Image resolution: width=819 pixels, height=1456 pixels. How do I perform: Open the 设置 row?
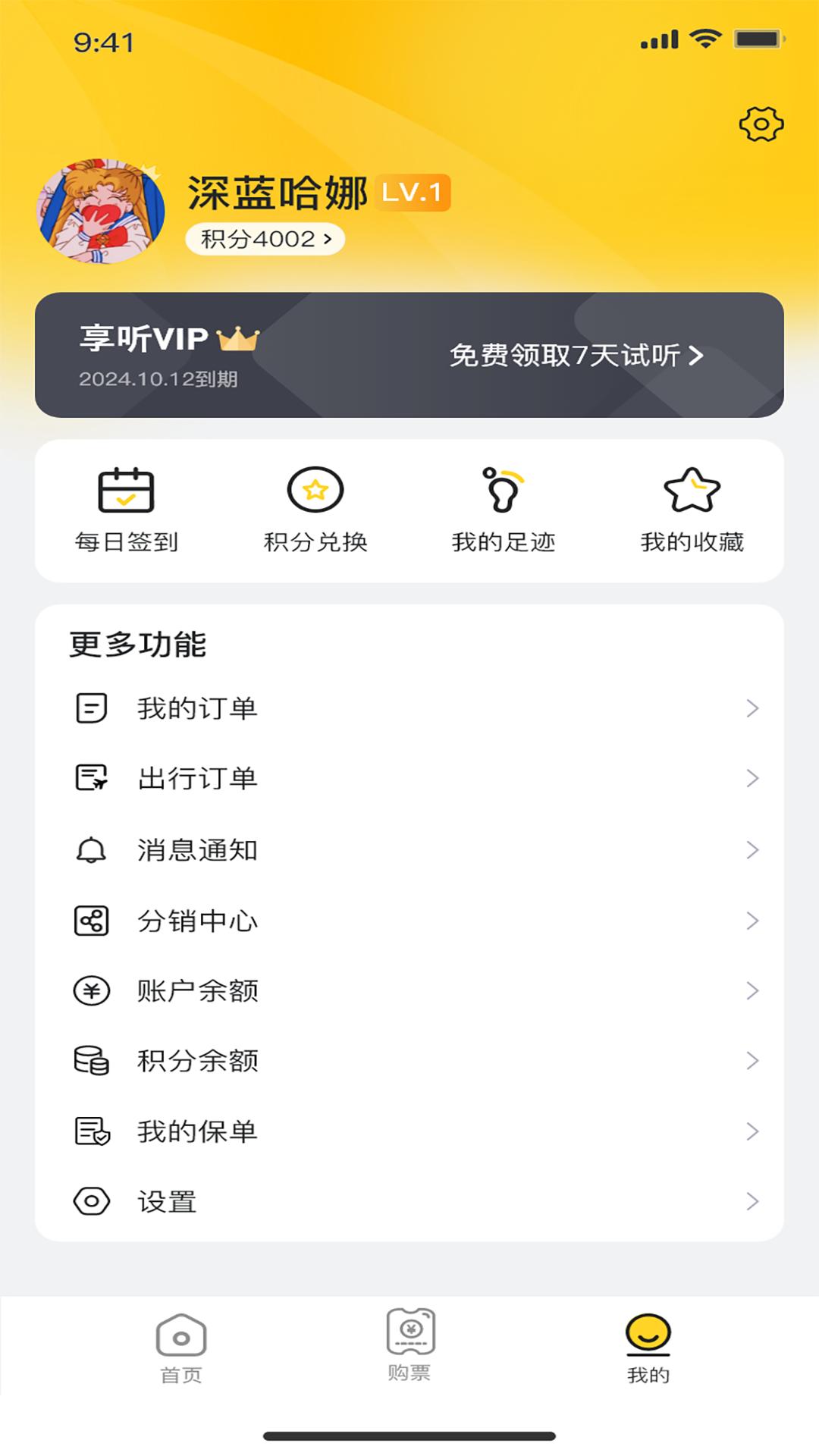click(409, 1201)
